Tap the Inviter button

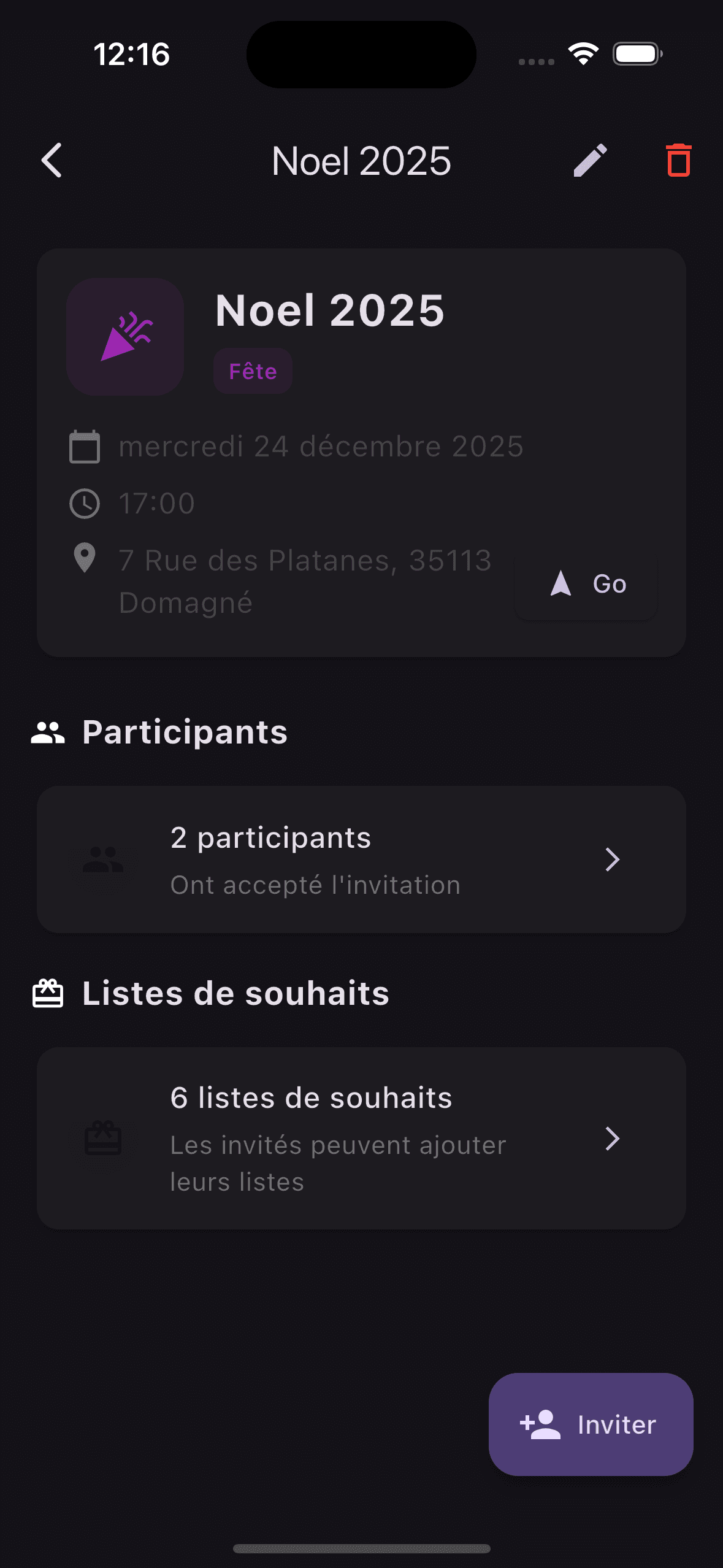click(590, 1425)
